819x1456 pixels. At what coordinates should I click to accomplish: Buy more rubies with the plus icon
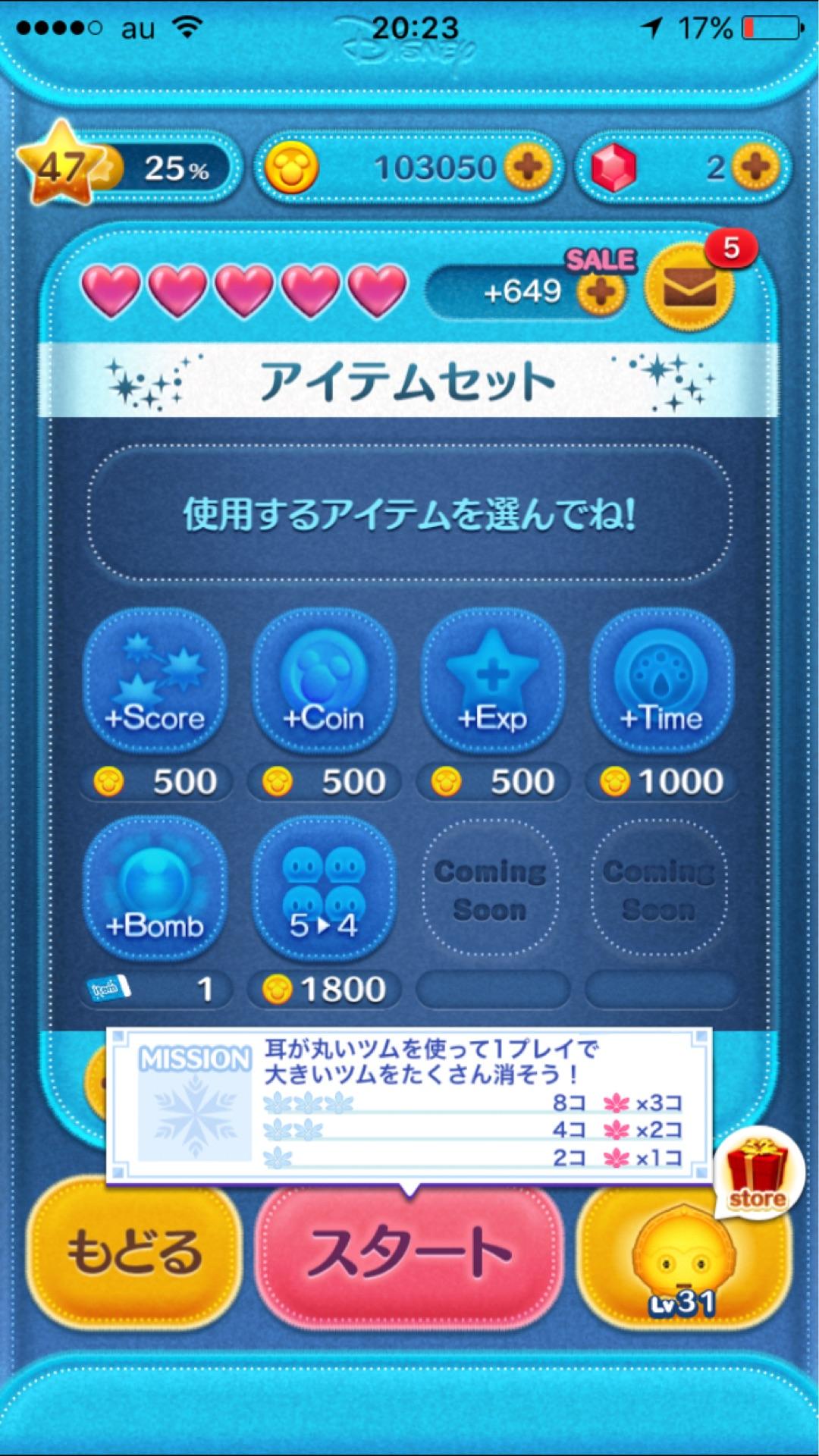click(755, 167)
